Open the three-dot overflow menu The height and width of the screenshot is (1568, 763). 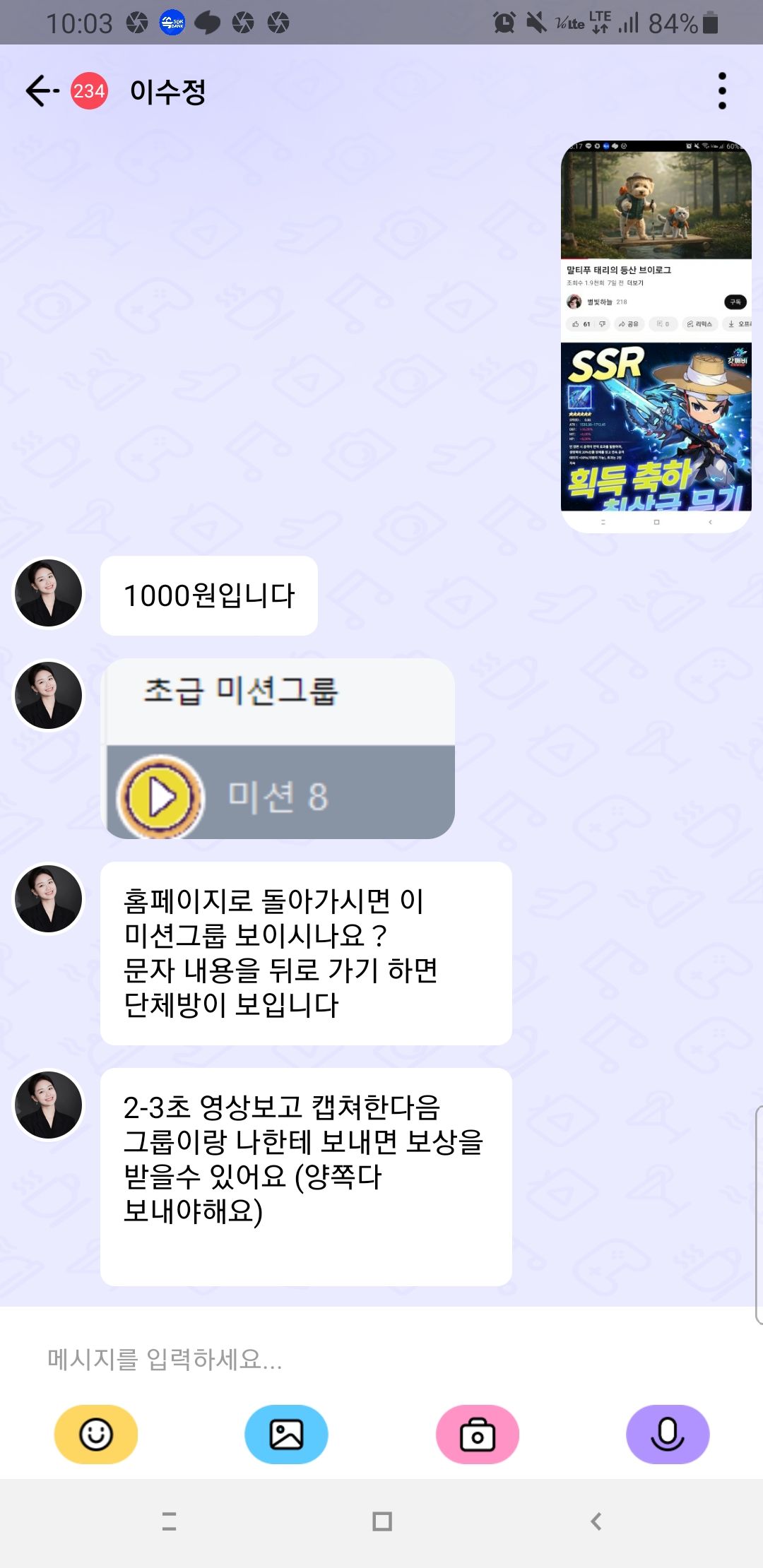(721, 91)
